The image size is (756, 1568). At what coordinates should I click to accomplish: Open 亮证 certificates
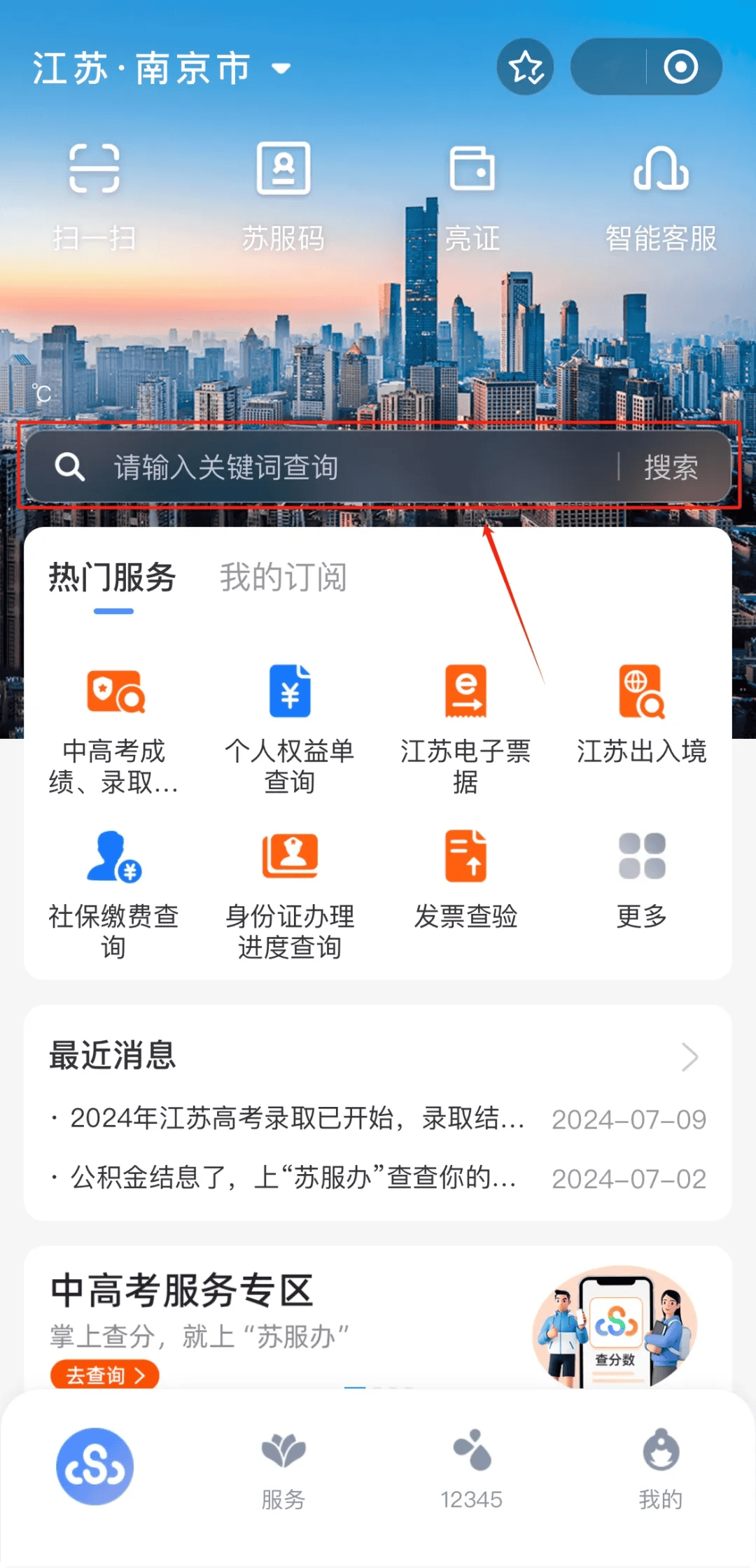472,196
